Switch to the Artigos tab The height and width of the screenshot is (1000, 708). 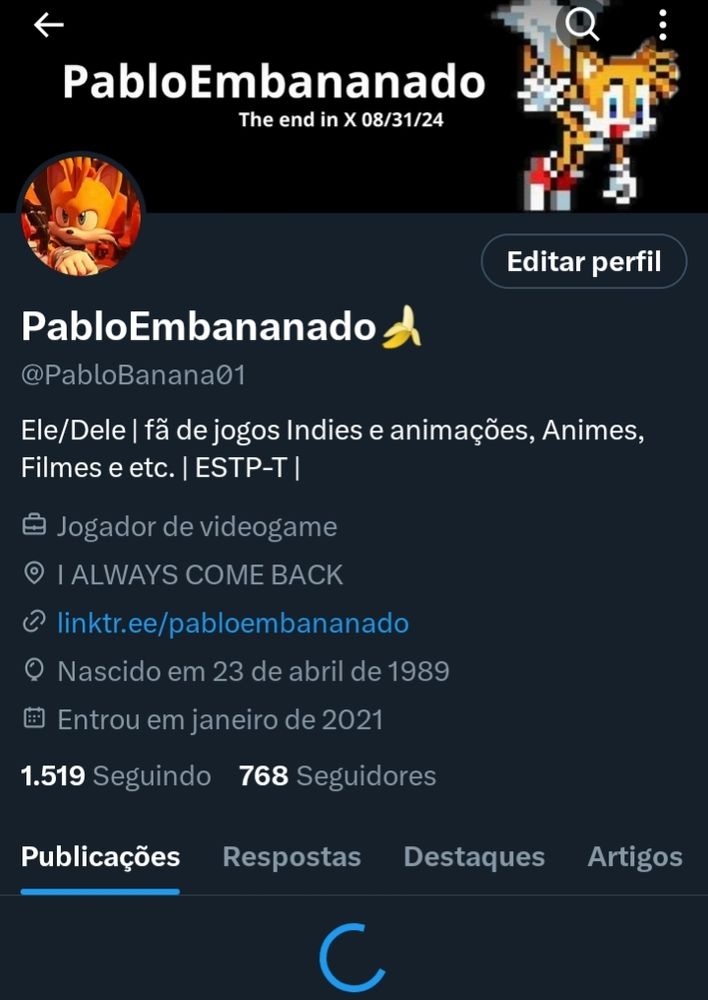click(x=635, y=857)
